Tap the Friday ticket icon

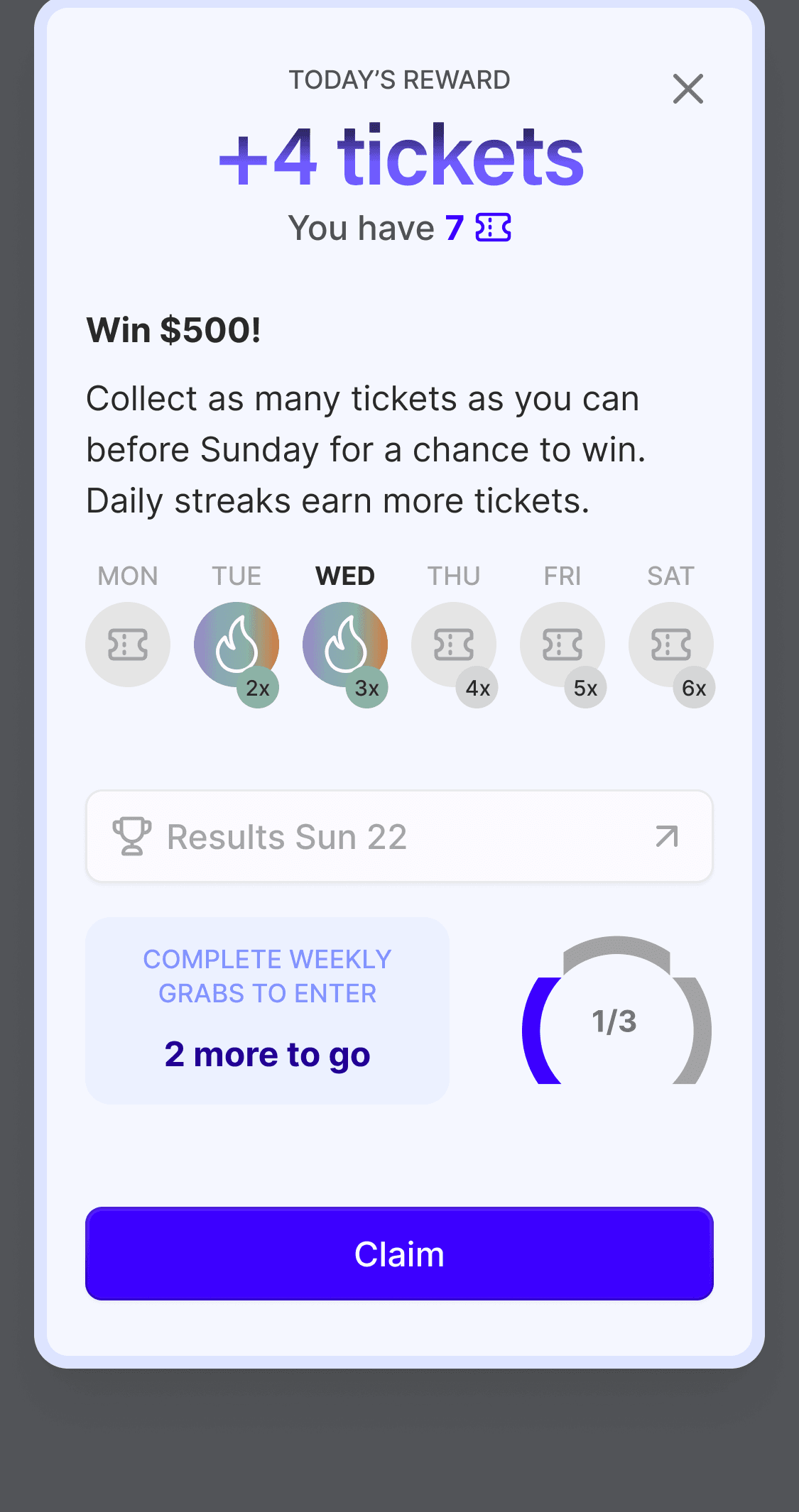pyautogui.click(x=562, y=644)
